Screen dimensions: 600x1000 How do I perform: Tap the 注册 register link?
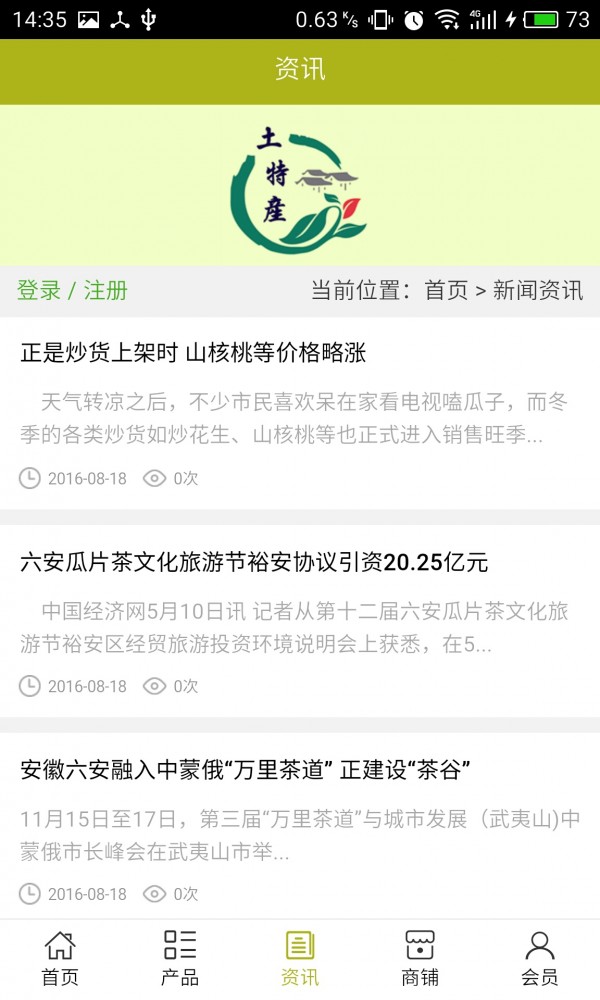tap(106, 291)
